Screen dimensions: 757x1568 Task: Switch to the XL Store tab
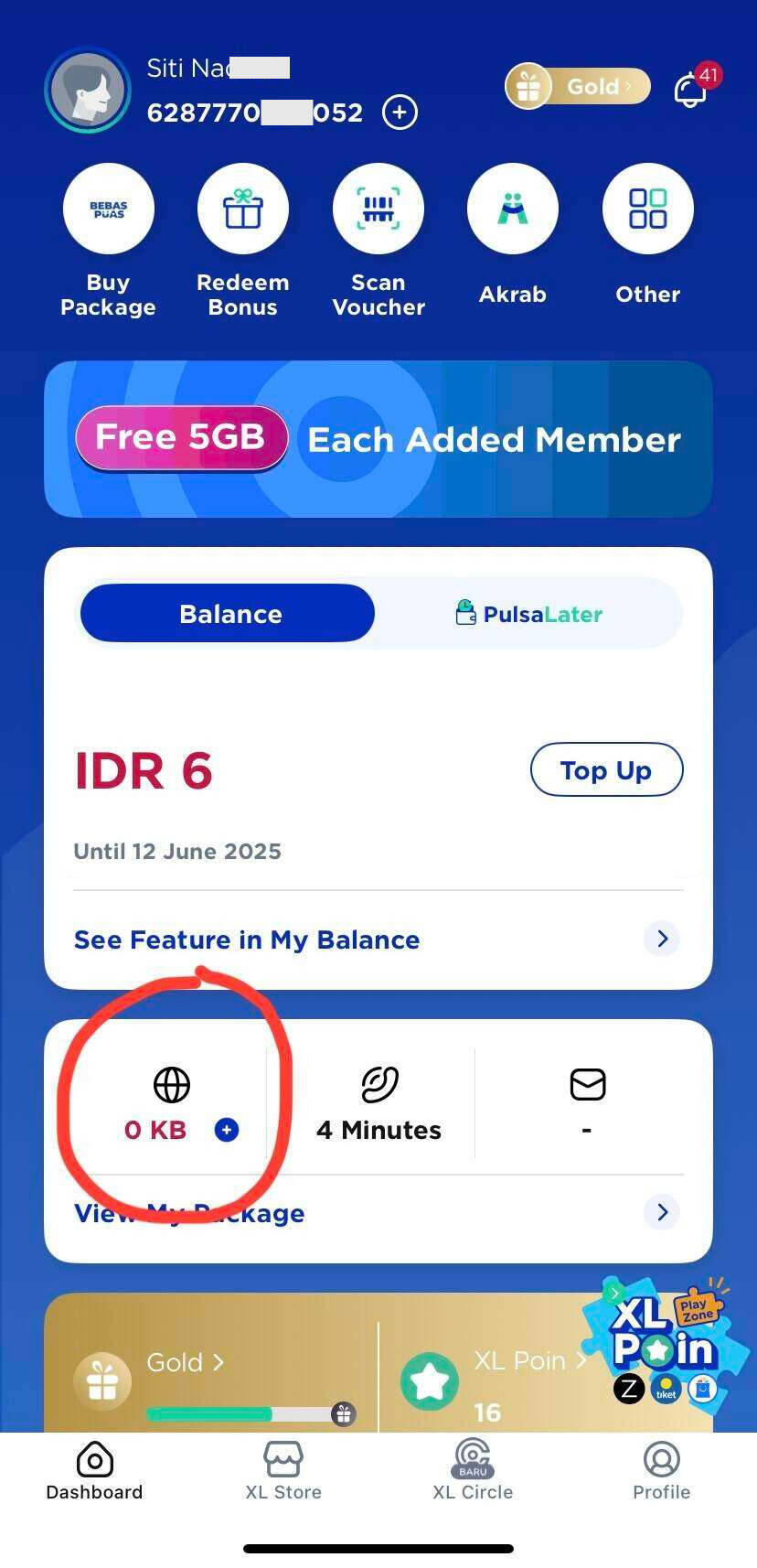[283, 1470]
